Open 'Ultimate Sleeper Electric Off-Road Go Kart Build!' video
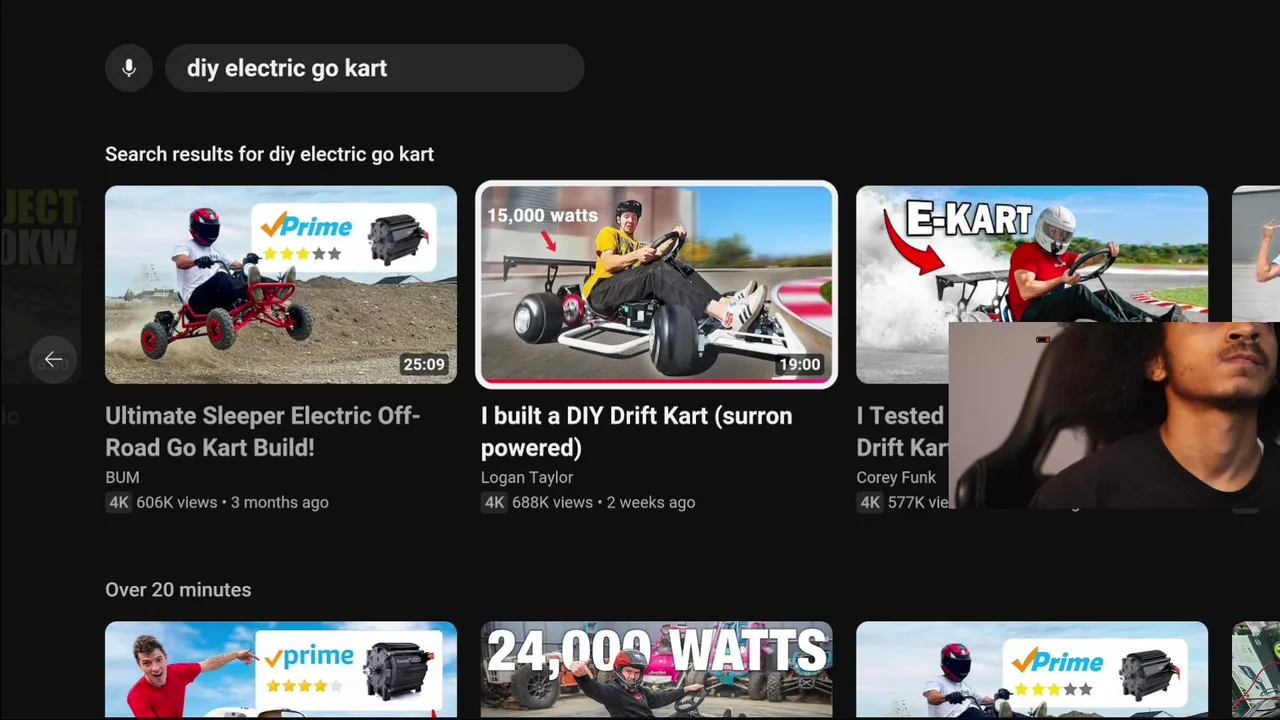 pyautogui.click(x=281, y=285)
